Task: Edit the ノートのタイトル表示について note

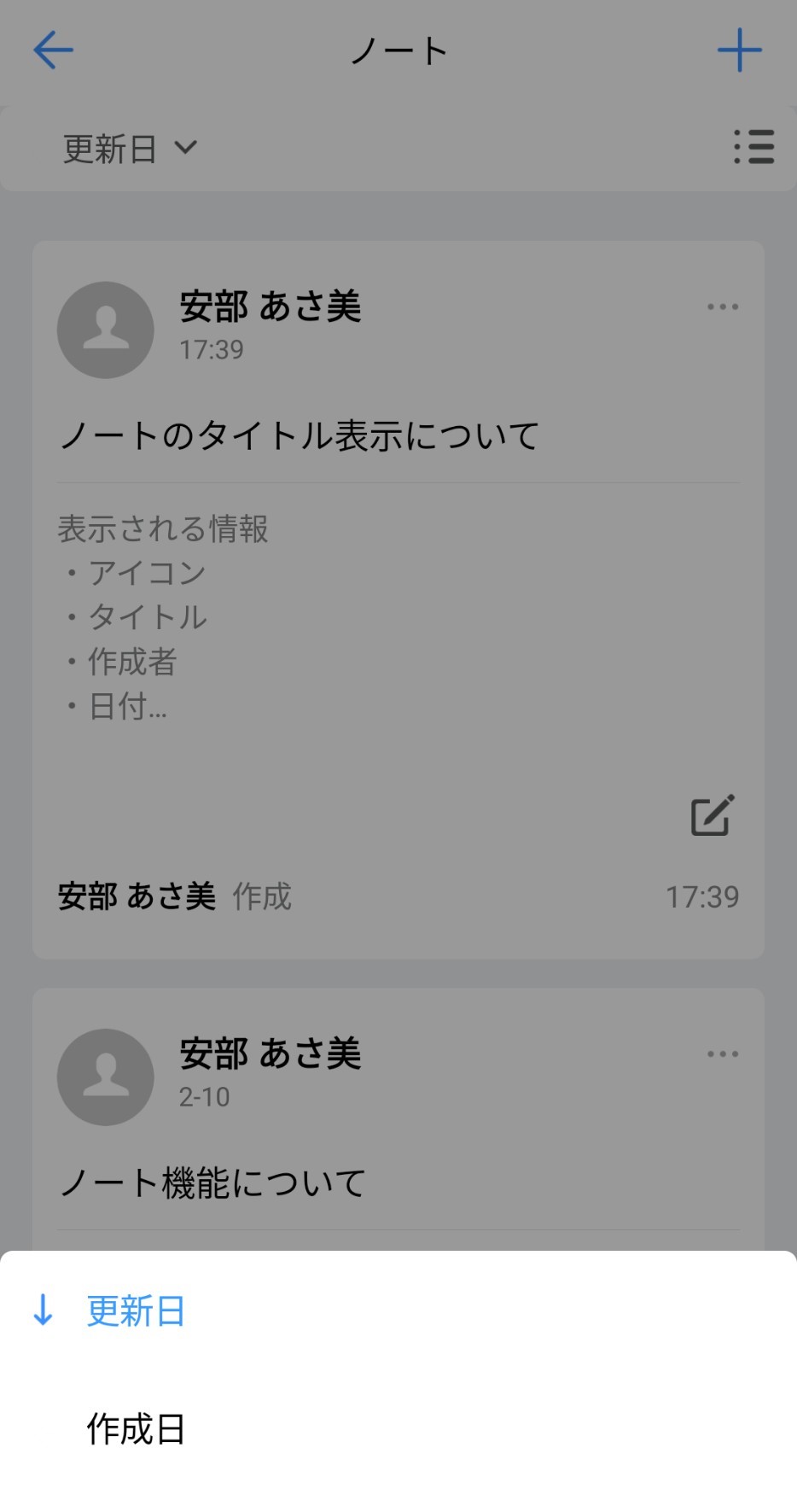Action: click(x=713, y=815)
